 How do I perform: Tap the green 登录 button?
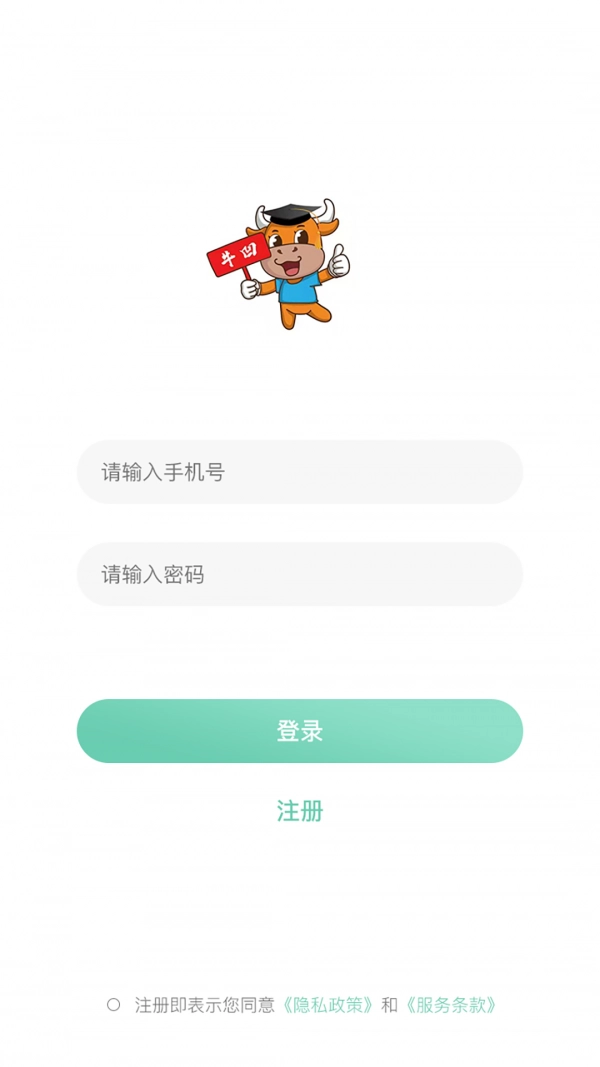click(x=300, y=731)
